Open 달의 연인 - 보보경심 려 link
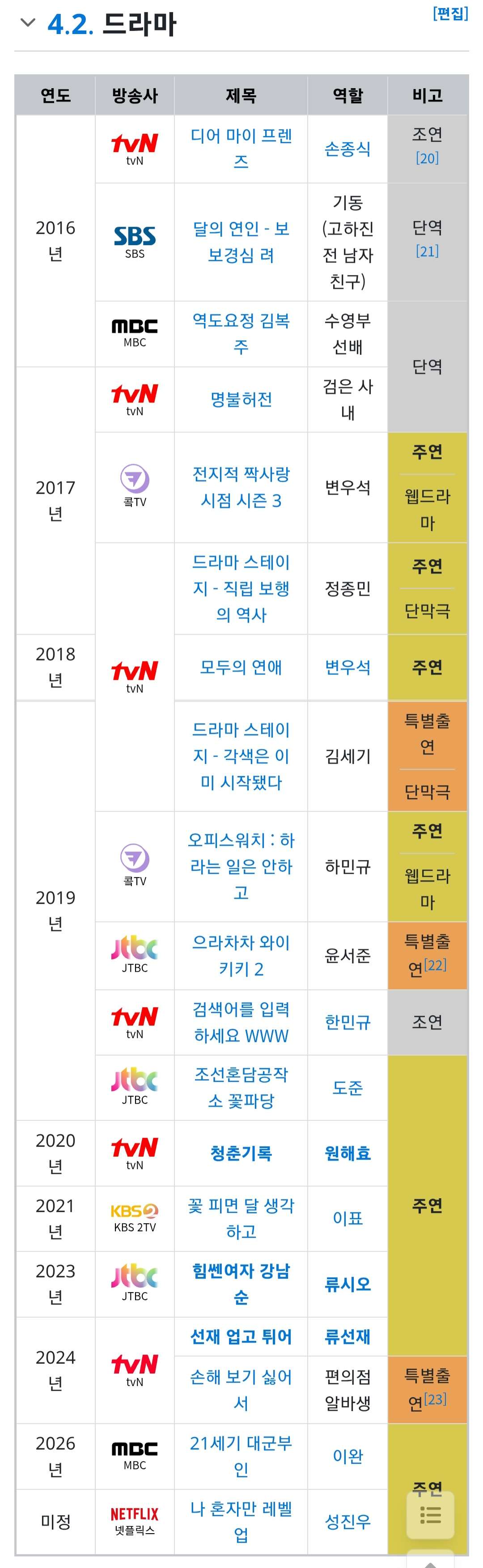The image size is (483, 1568). coord(241,242)
